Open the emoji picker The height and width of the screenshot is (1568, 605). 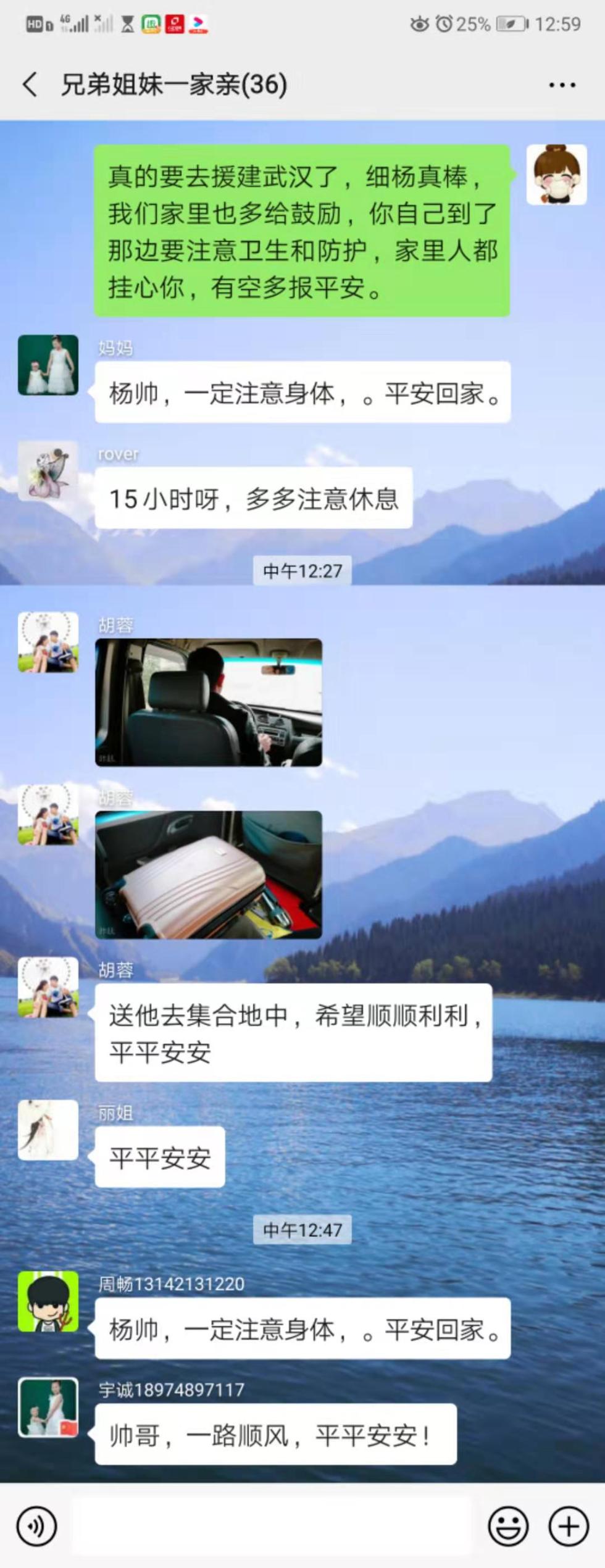508,1526
